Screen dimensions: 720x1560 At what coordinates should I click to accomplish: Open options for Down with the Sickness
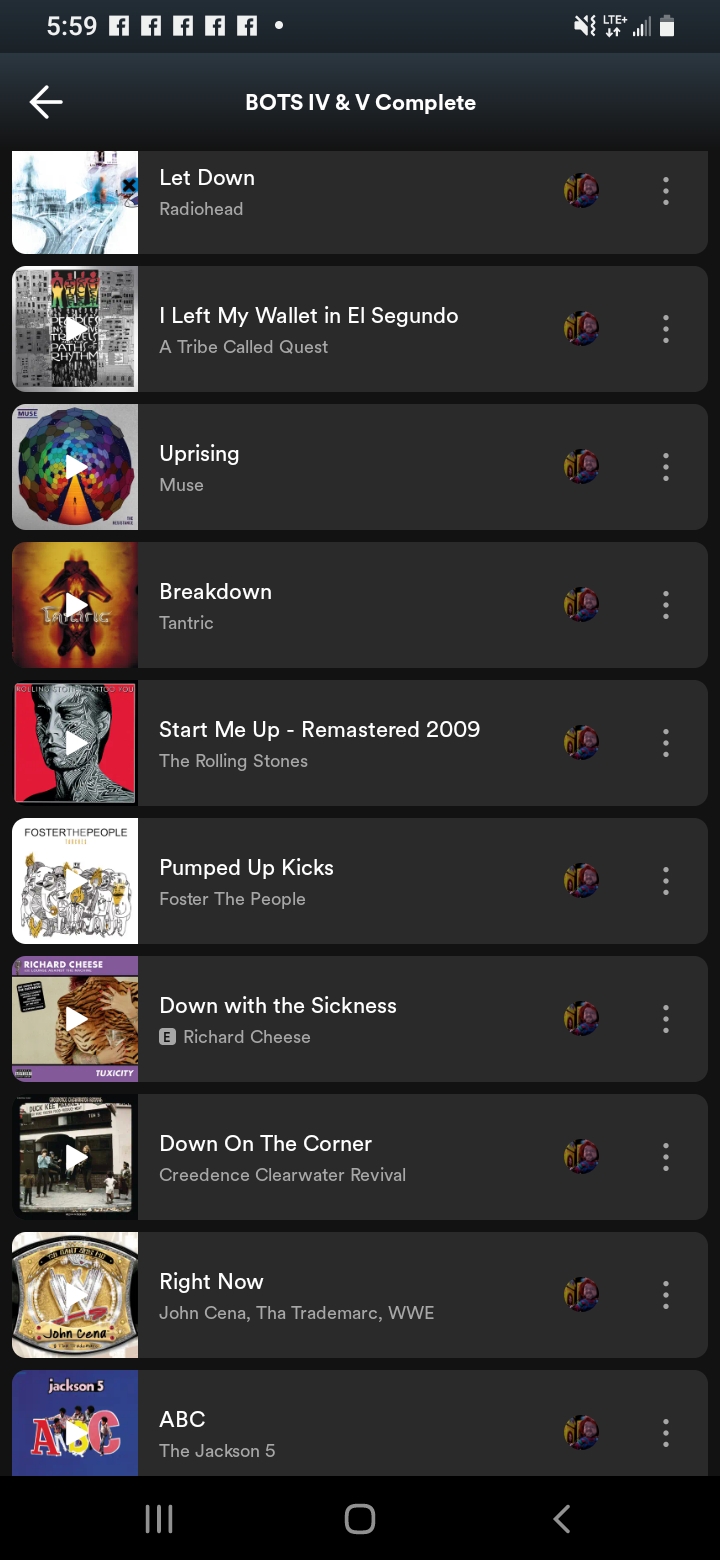tap(665, 1019)
